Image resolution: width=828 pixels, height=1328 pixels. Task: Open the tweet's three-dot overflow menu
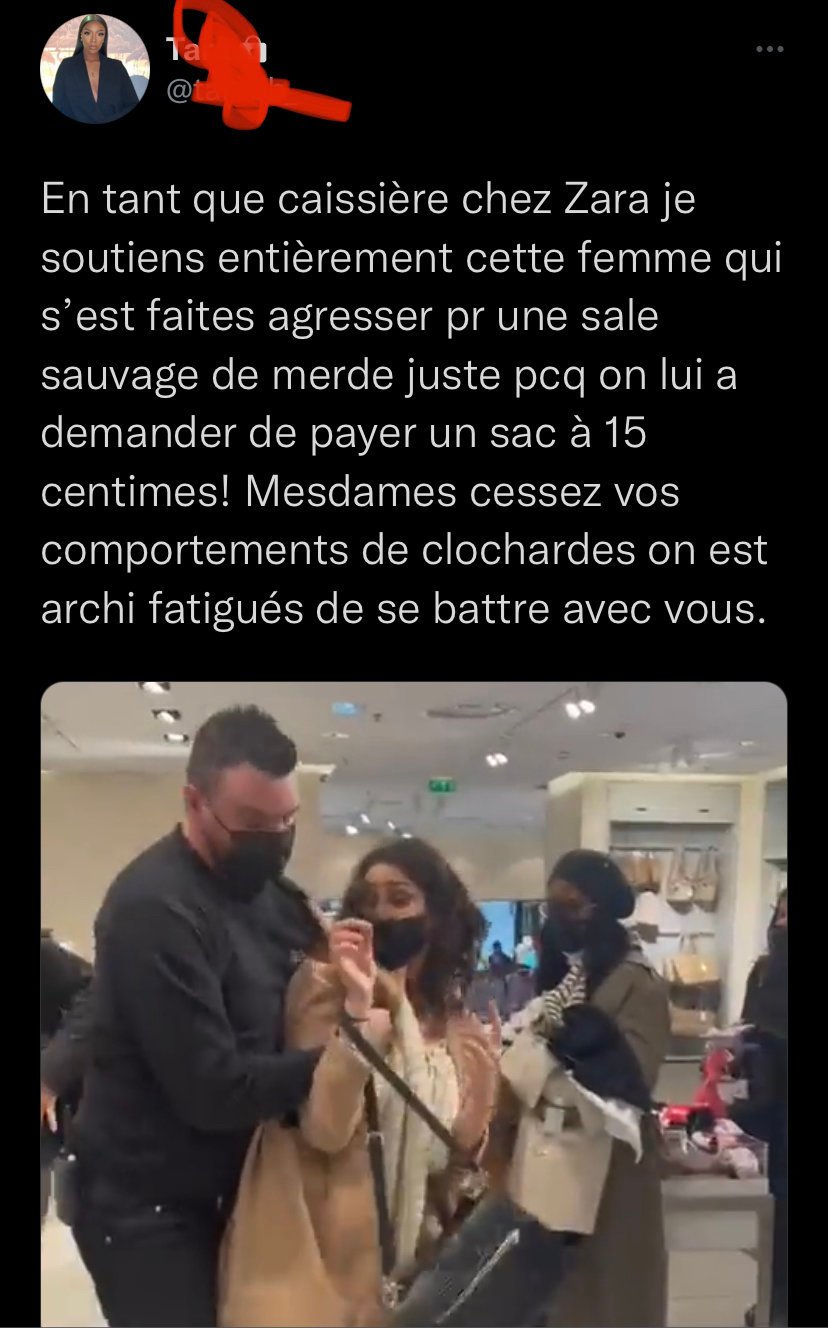click(768, 49)
